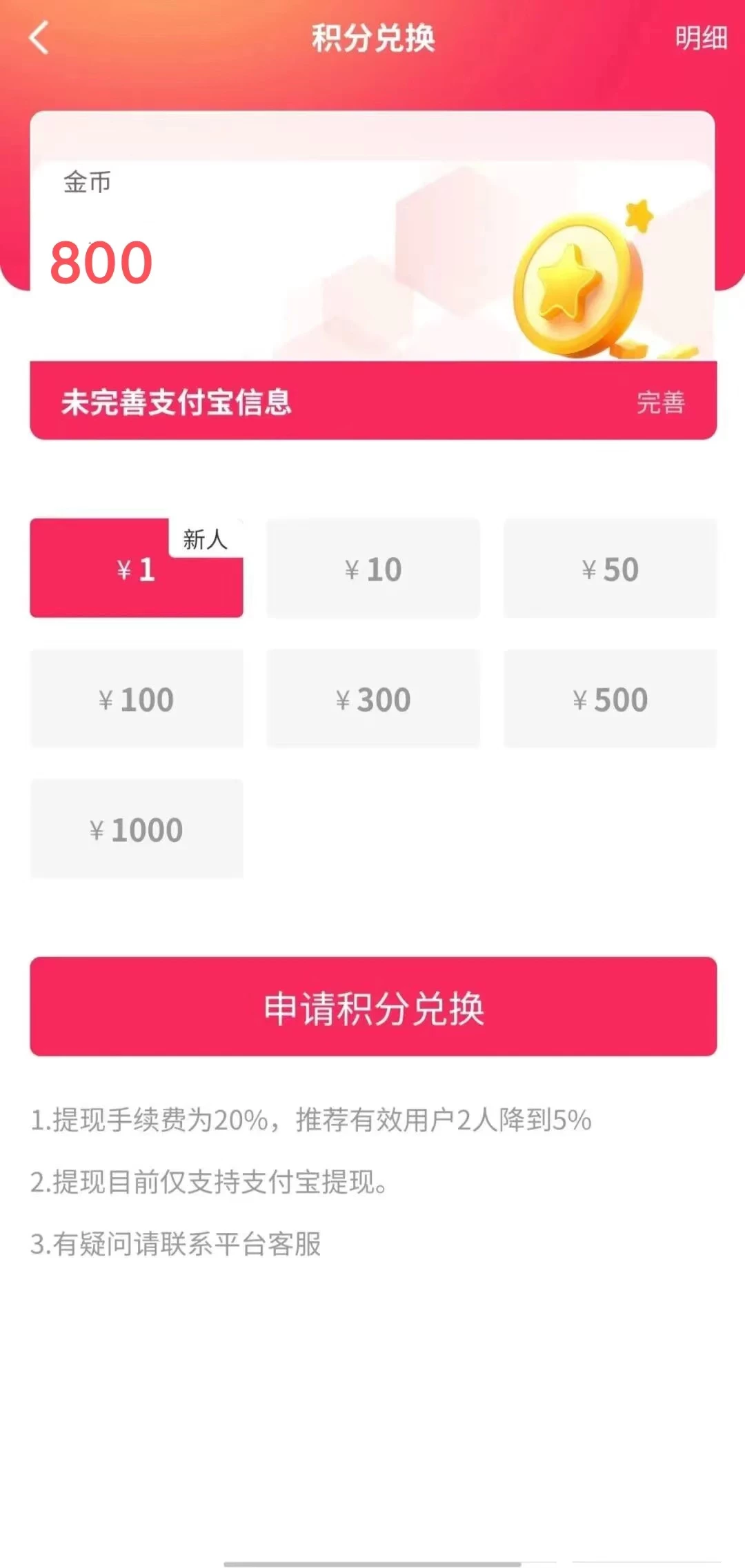Image resolution: width=745 pixels, height=1568 pixels.
Task: Select the ¥50 withdrawal amount
Action: coord(610,567)
